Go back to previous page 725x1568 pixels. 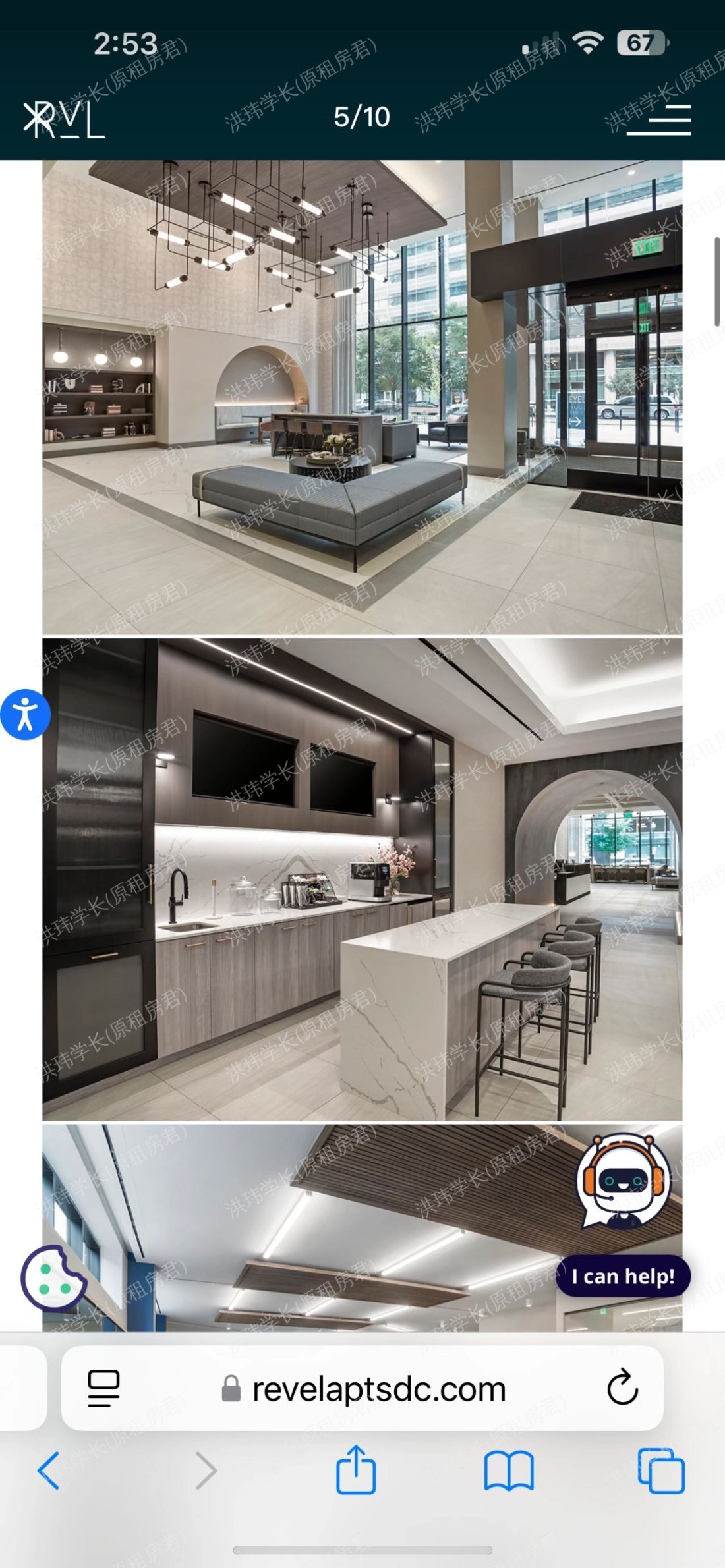(49, 1470)
